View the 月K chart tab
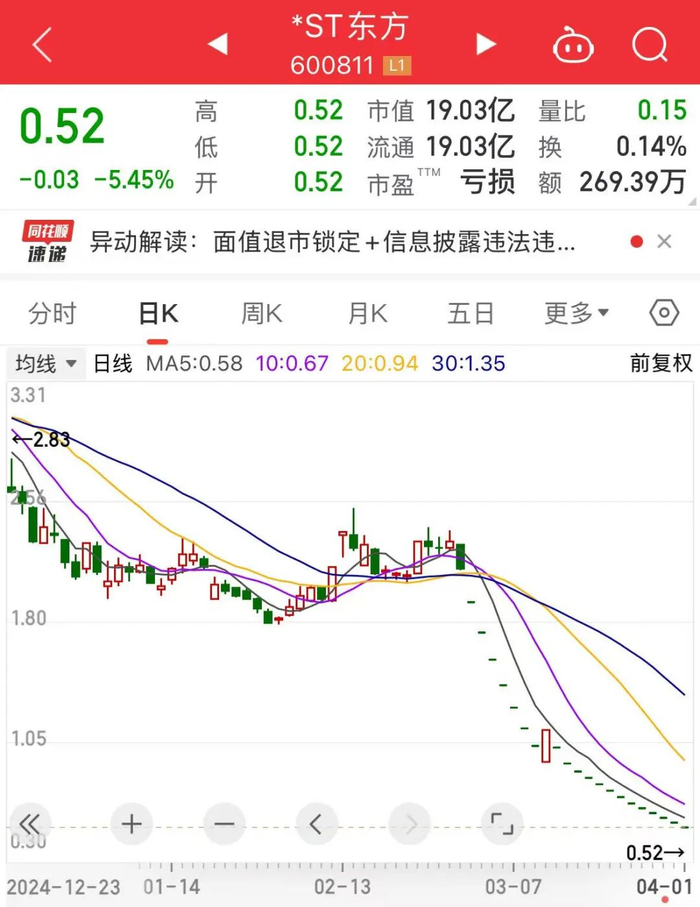Screen dimensions: 700x907 tap(367, 314)
